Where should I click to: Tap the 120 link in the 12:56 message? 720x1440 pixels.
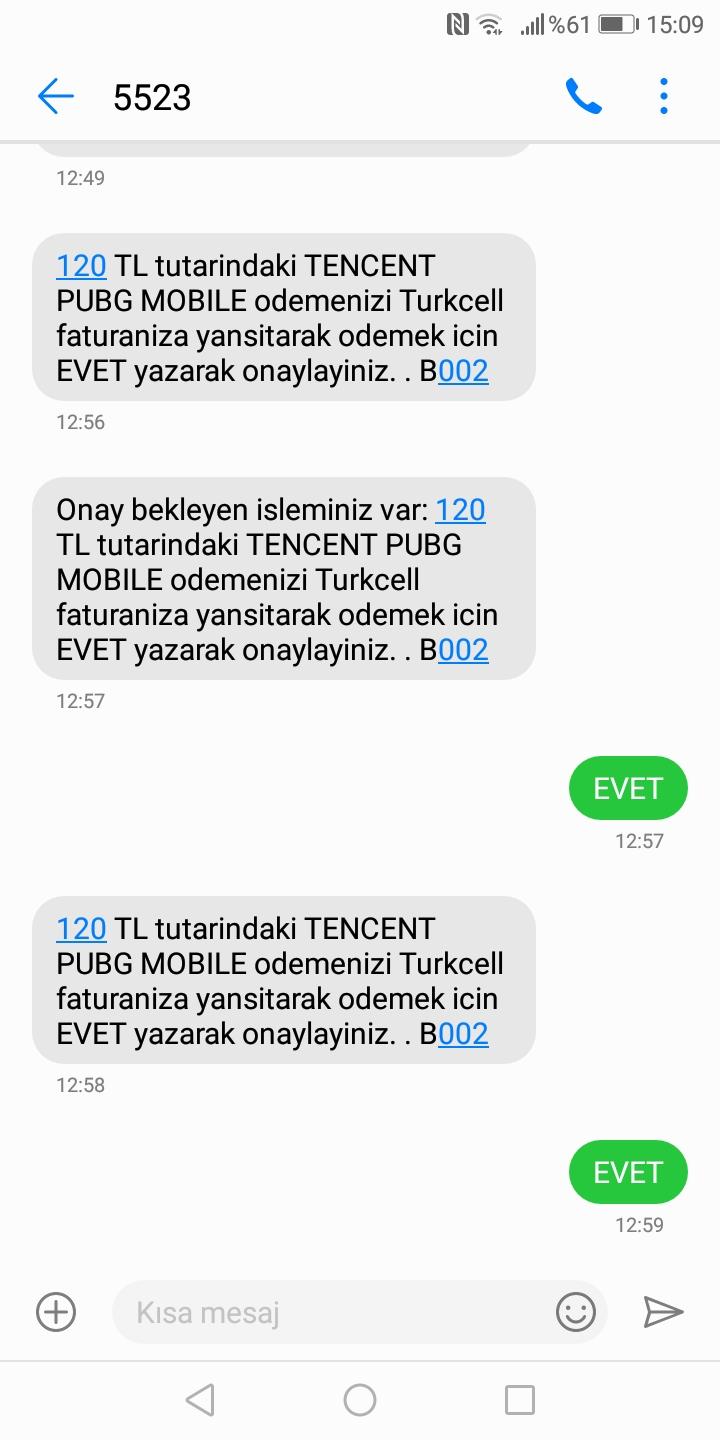[81, 266]
